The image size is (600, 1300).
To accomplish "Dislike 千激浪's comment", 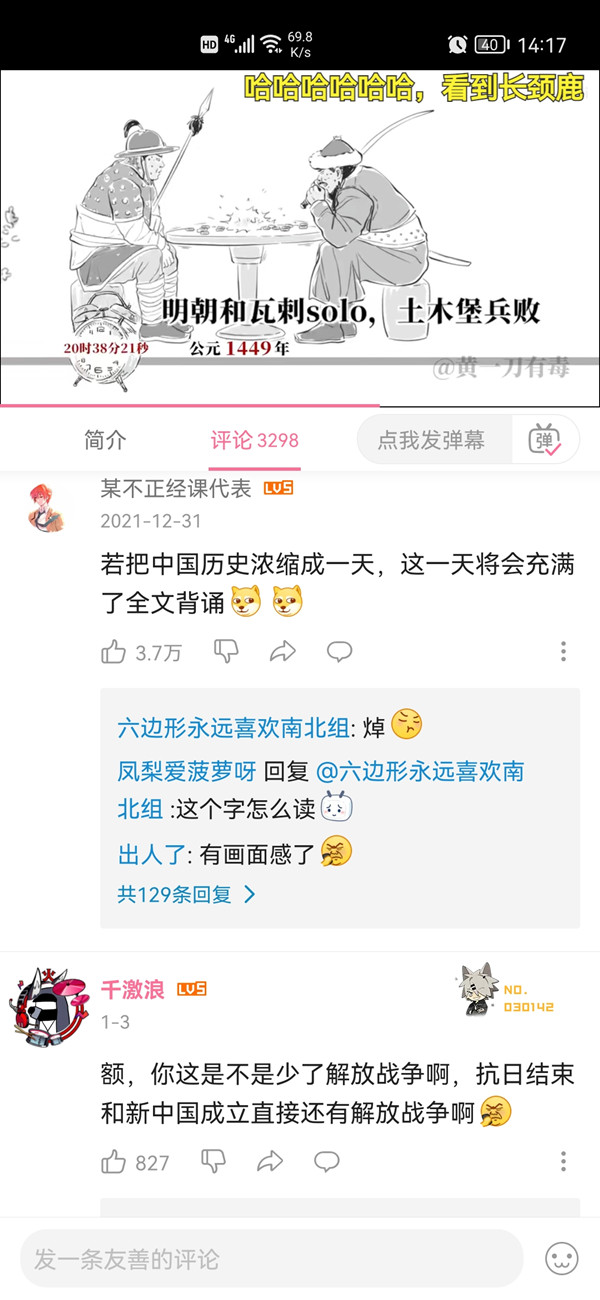I will click(214, 1162).
